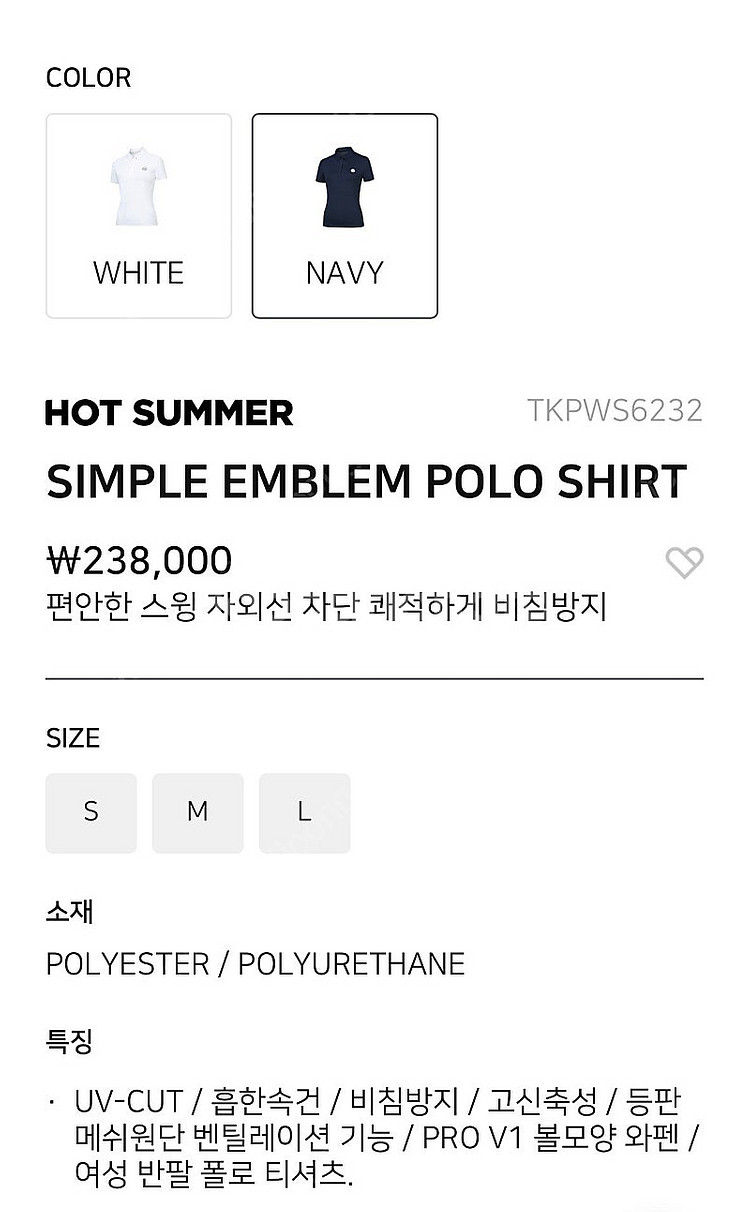Add the polo shirt to wishlist
Screen dimensions: 750x1212
click(684, 563)
